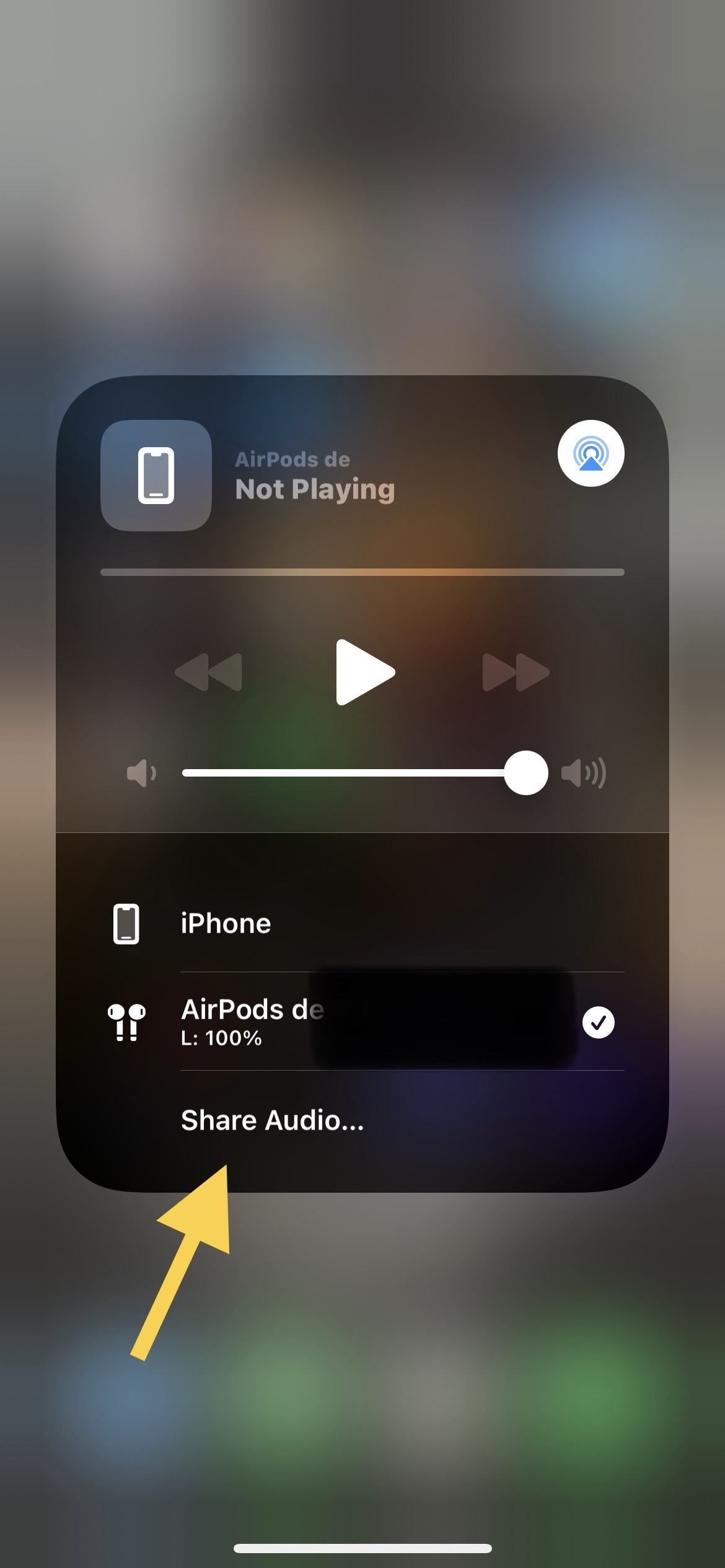This screenshot has width=725, height=1568.
Task: Open the Share Audio option
Action: pos(273,1120)
